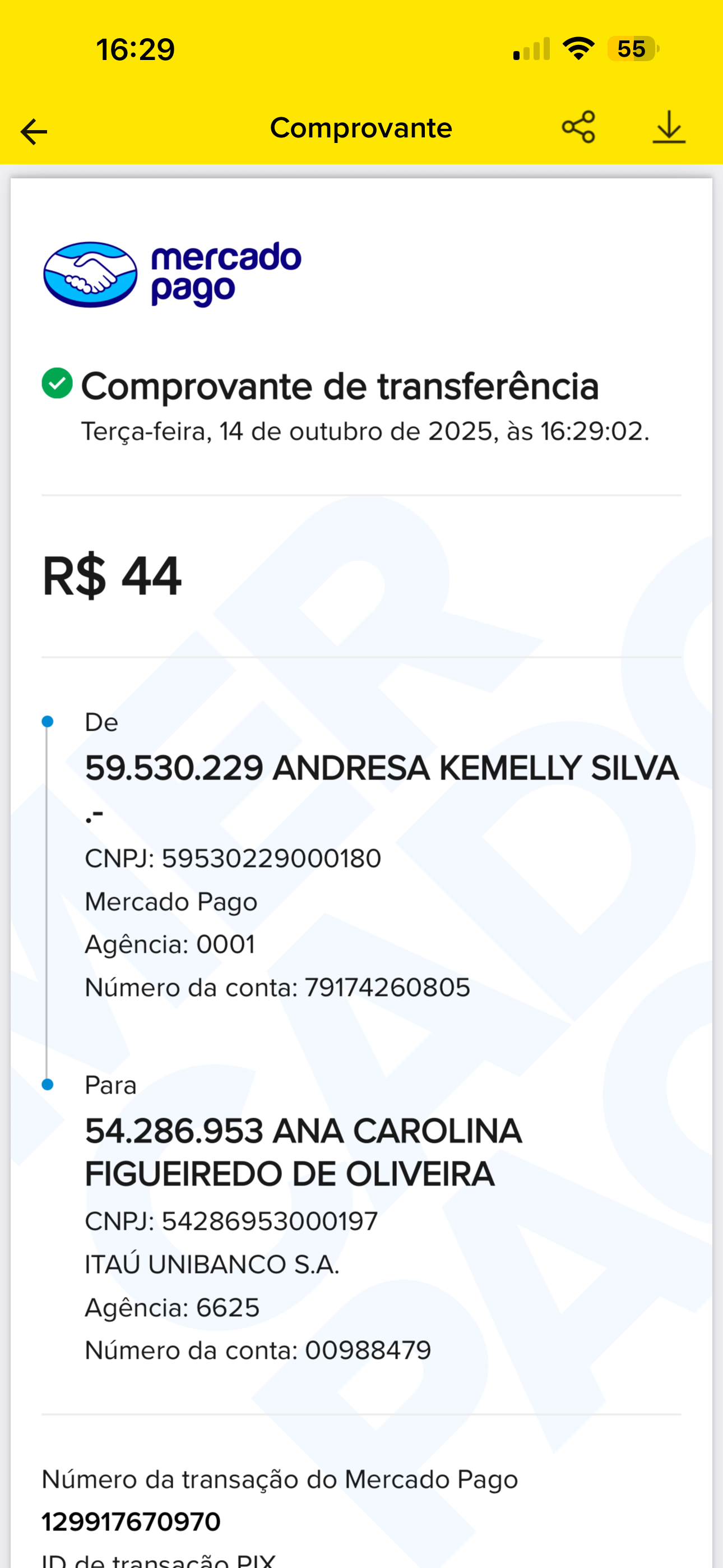Go back from the Comprovante screen
The image size is (723, 1568).
pyautogui.click(x=34, y=131)
